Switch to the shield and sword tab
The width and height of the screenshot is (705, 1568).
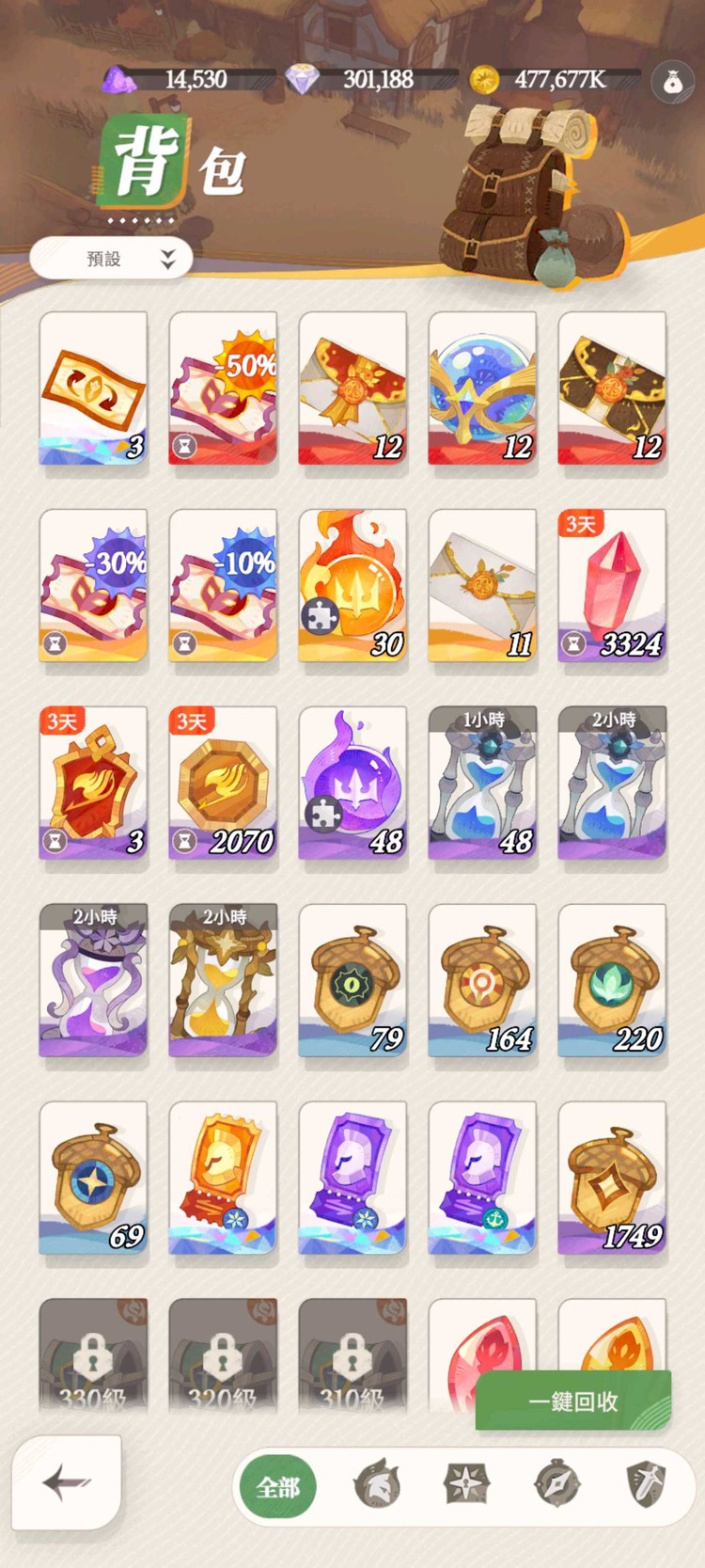[x=646, y=1485]
